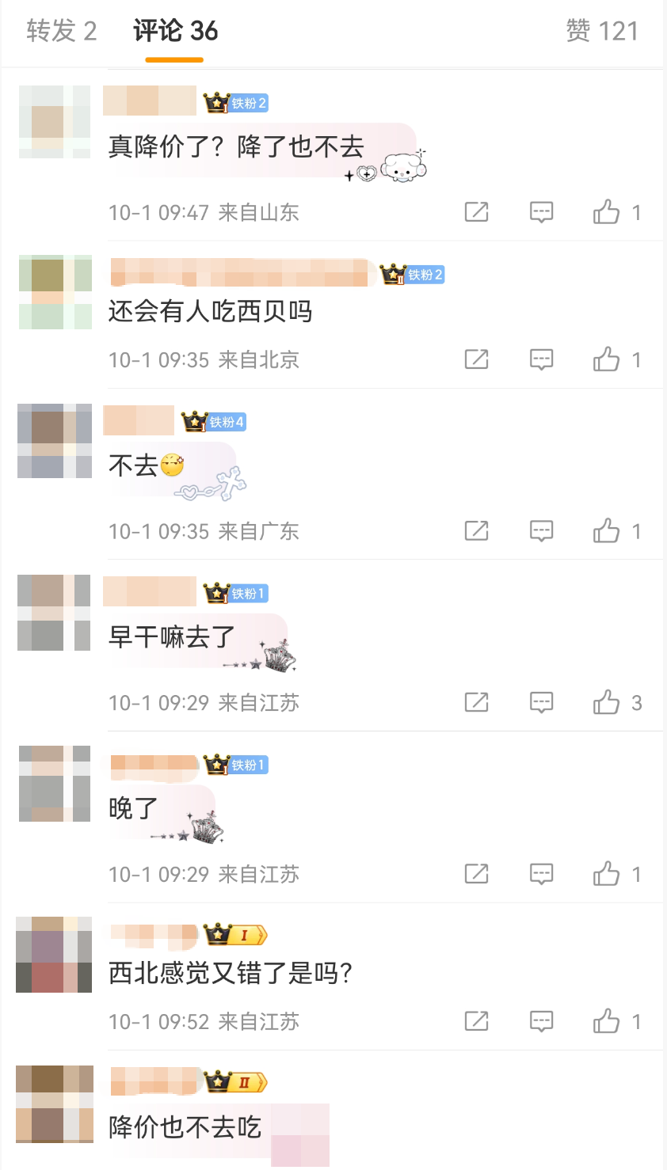
Task: Forward the comment 西北感觉又错了是吗？
Action: (477, 1021)
